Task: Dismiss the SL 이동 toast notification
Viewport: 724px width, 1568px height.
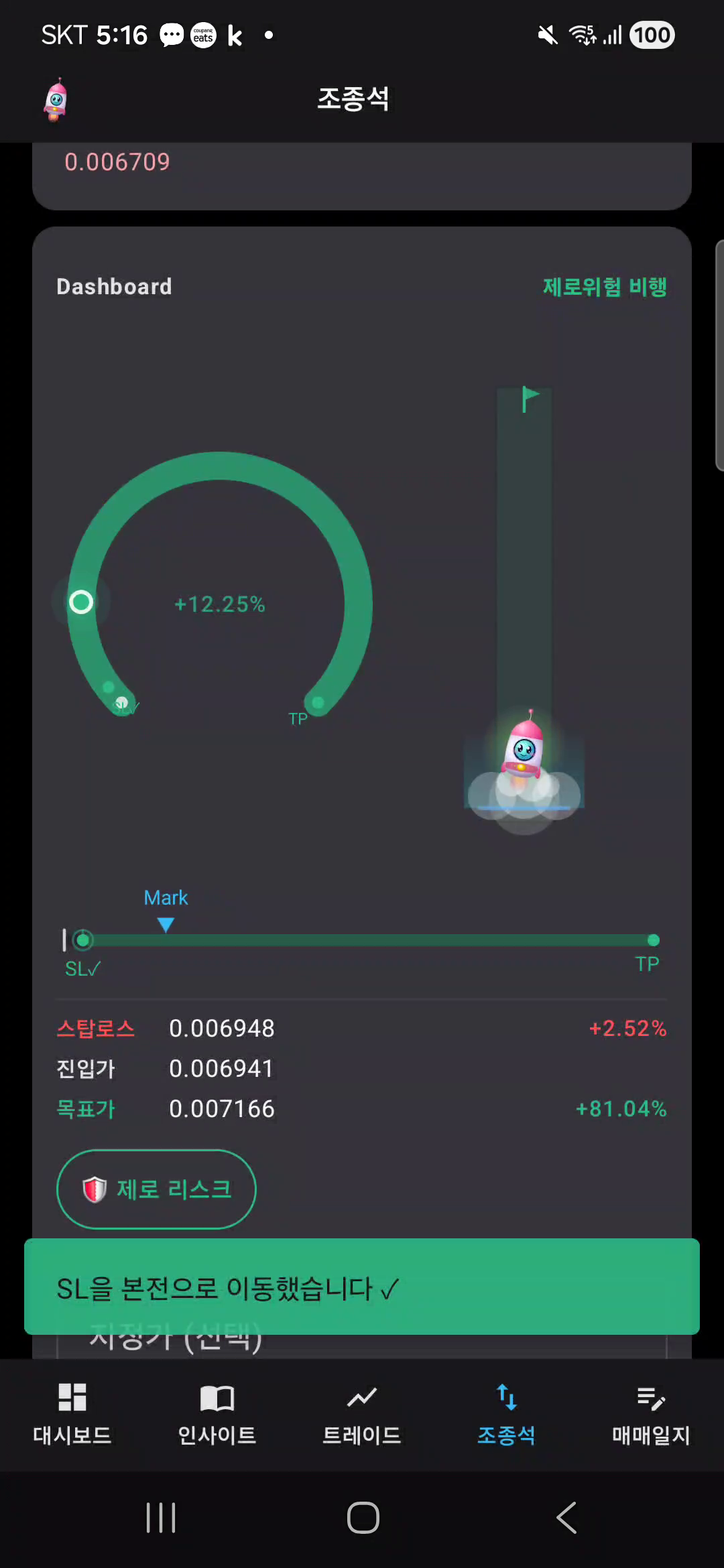Action: pyautogui.click(x=361, y=1287)
